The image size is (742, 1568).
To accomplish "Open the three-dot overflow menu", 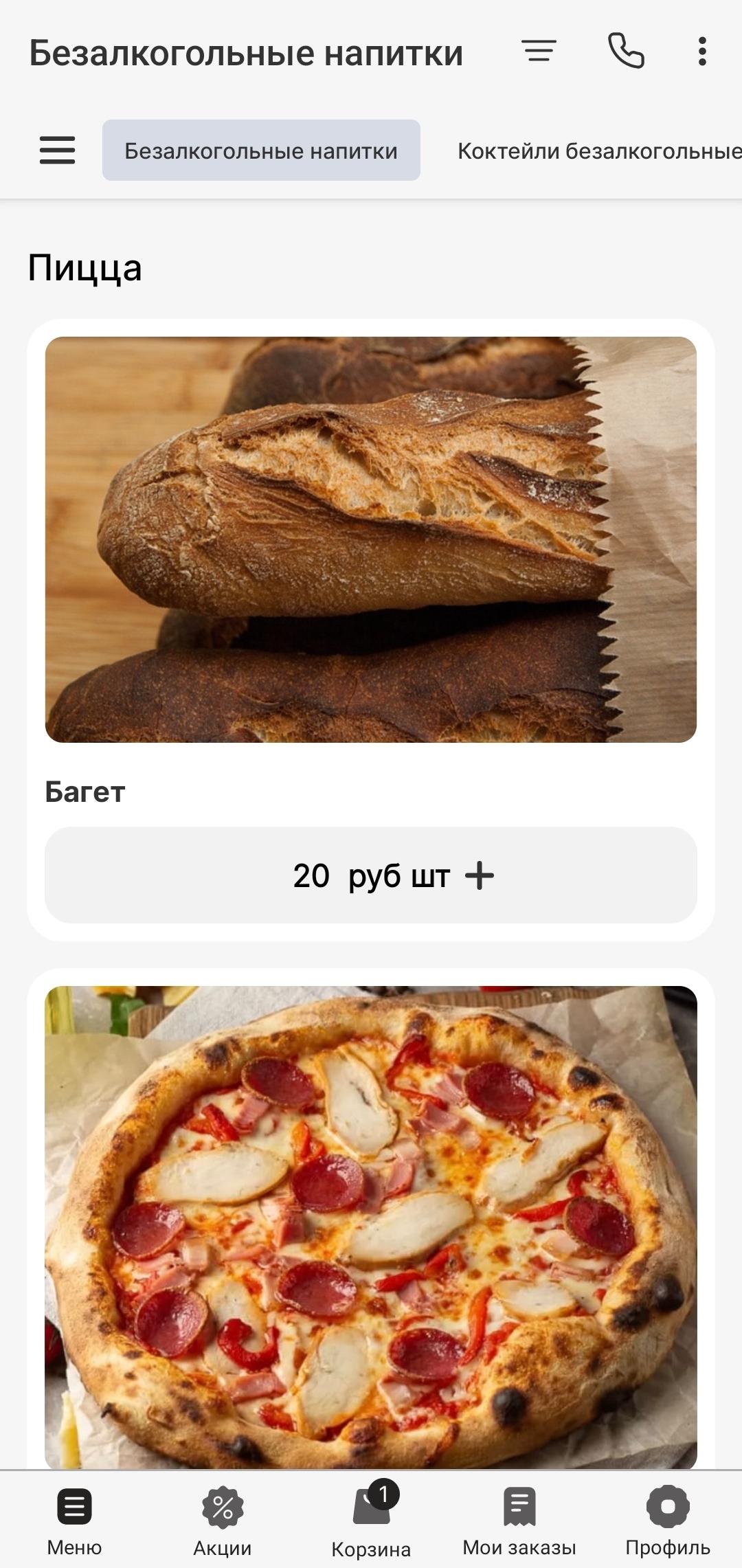I will click(x=701, y=52).
